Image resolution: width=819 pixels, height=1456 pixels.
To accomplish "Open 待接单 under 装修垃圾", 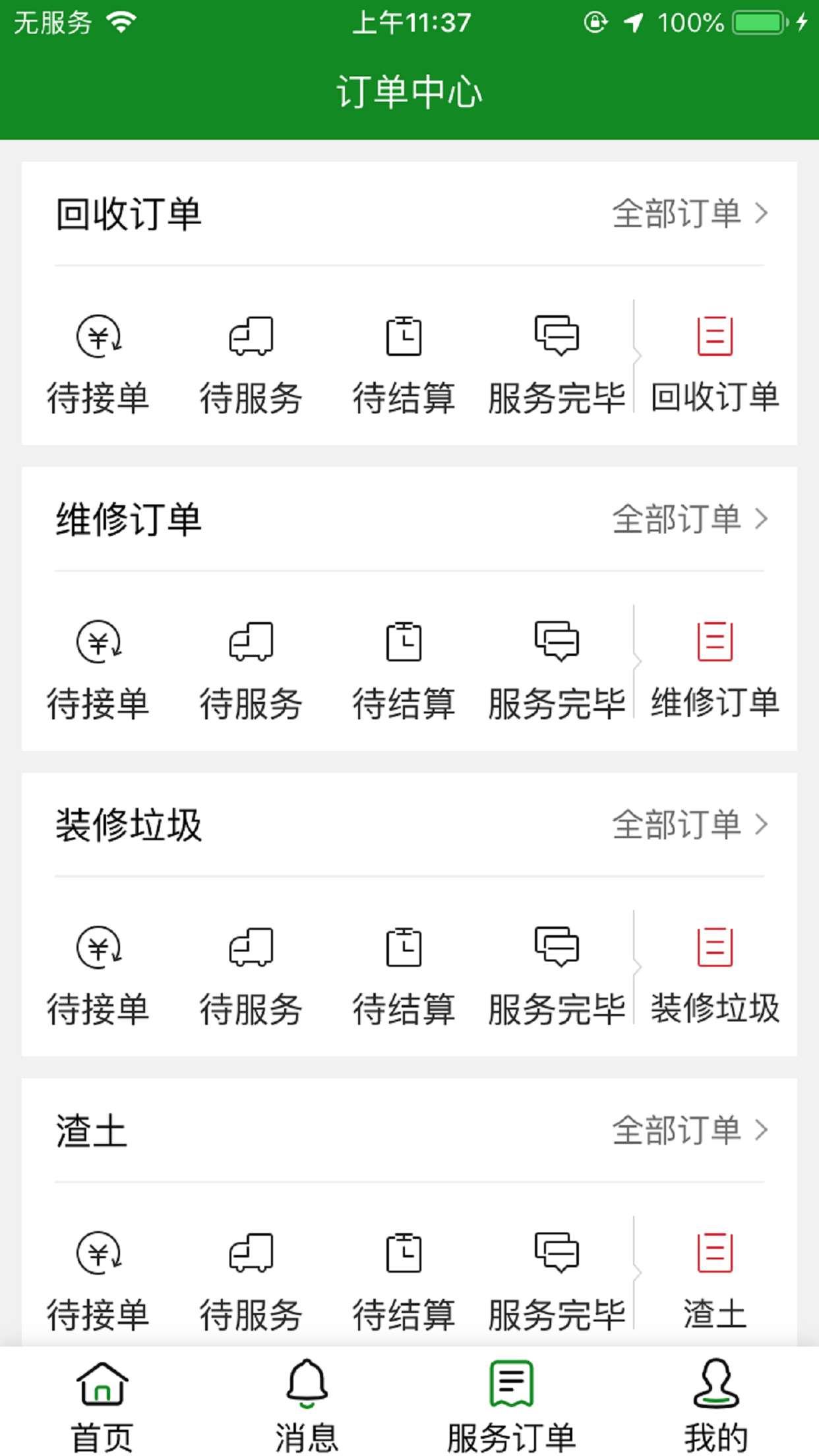I will 98,976.
